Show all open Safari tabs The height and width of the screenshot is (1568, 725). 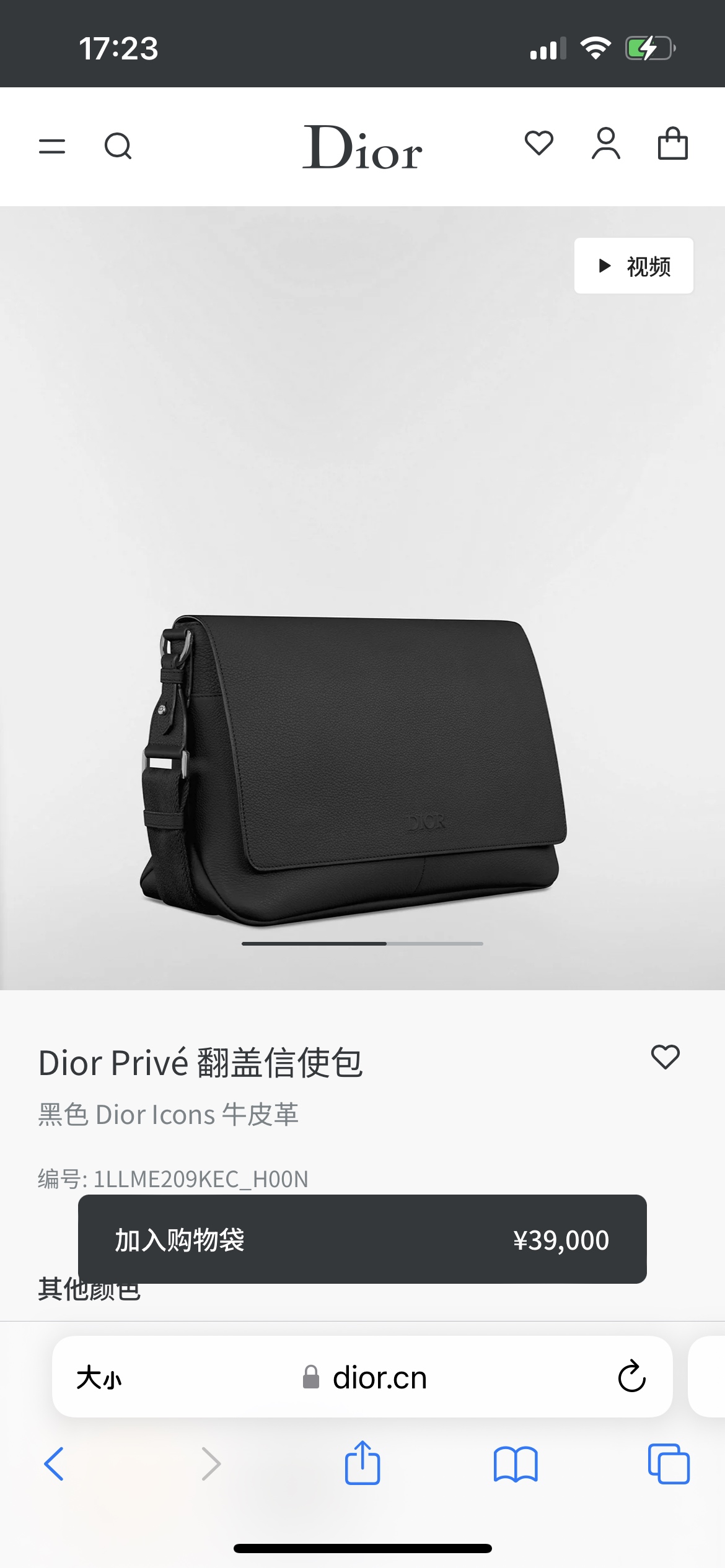pyautogui.click(x=668, y=1464)
